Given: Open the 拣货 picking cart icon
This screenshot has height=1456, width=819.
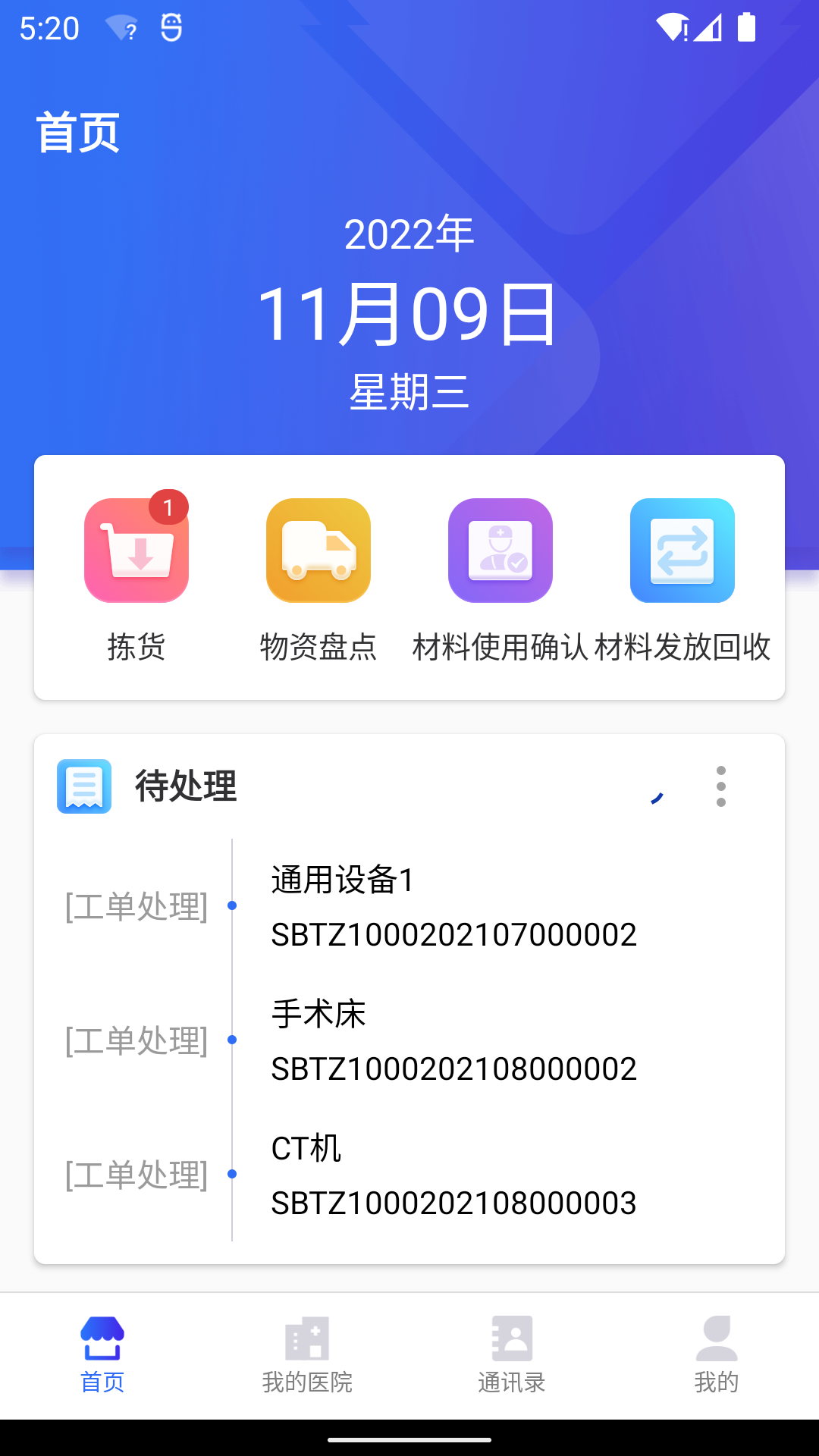Looking at the screenshot, I should (136, 551).
